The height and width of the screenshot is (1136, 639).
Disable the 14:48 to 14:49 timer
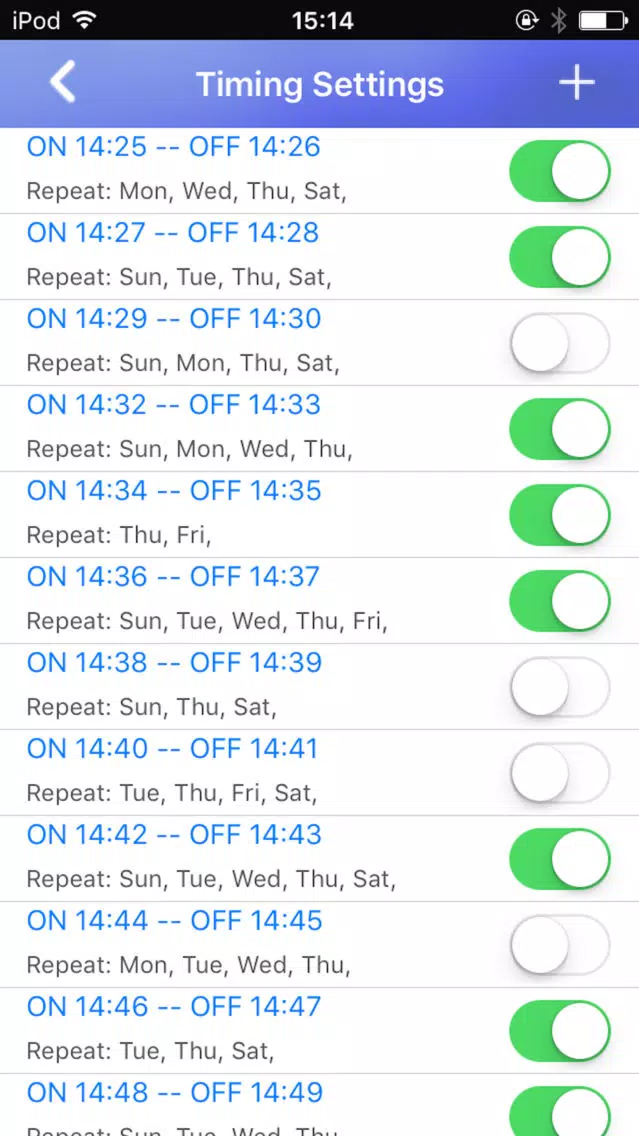[x=560, y=1111]
